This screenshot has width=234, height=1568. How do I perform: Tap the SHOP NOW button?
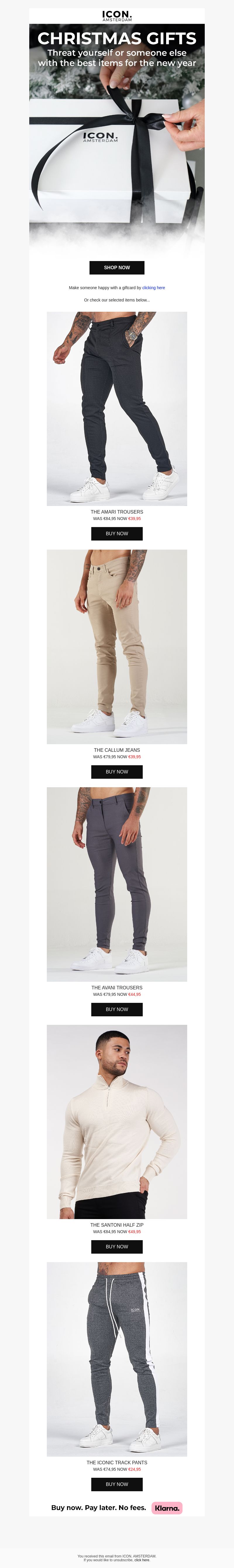click(x=117, y=267)
